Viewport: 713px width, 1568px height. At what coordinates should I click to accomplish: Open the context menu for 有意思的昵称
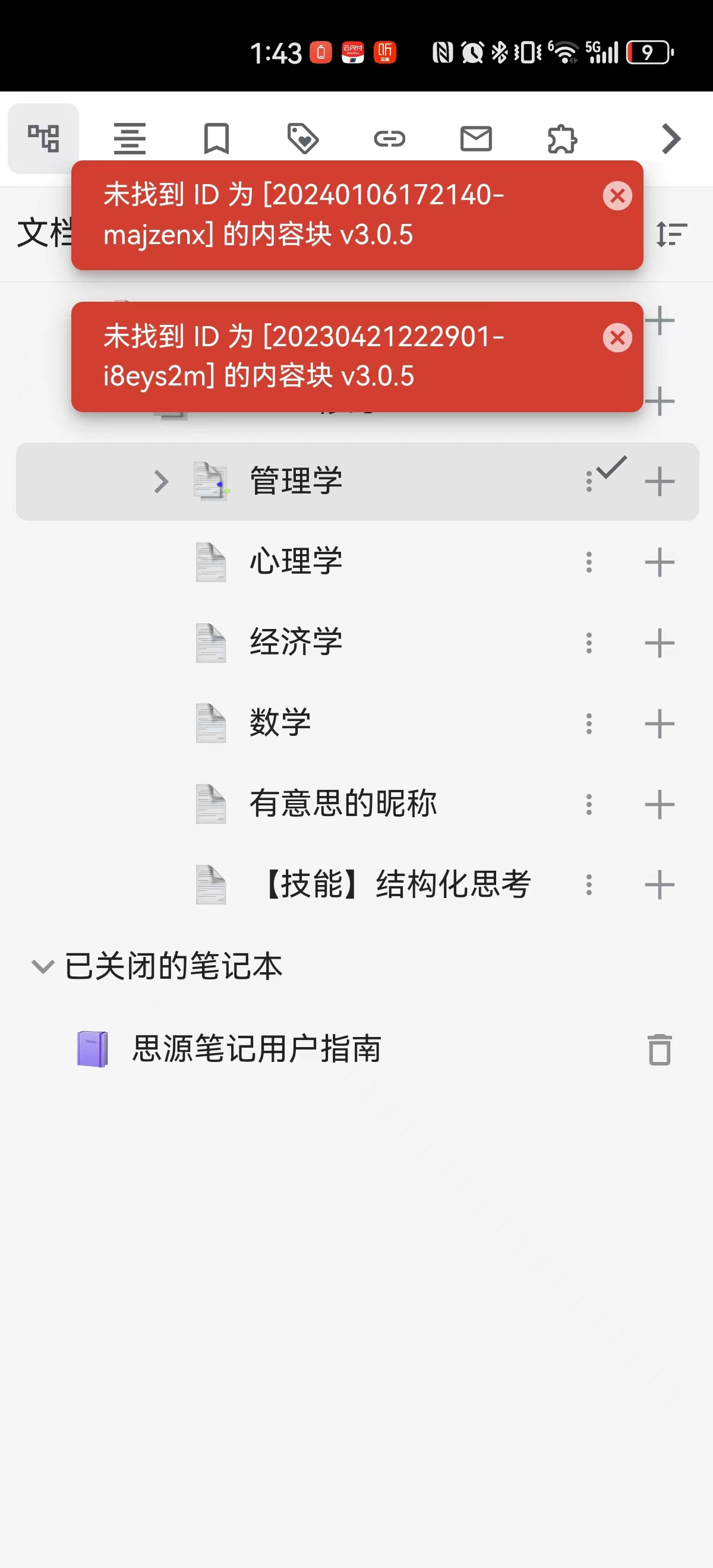588,804
